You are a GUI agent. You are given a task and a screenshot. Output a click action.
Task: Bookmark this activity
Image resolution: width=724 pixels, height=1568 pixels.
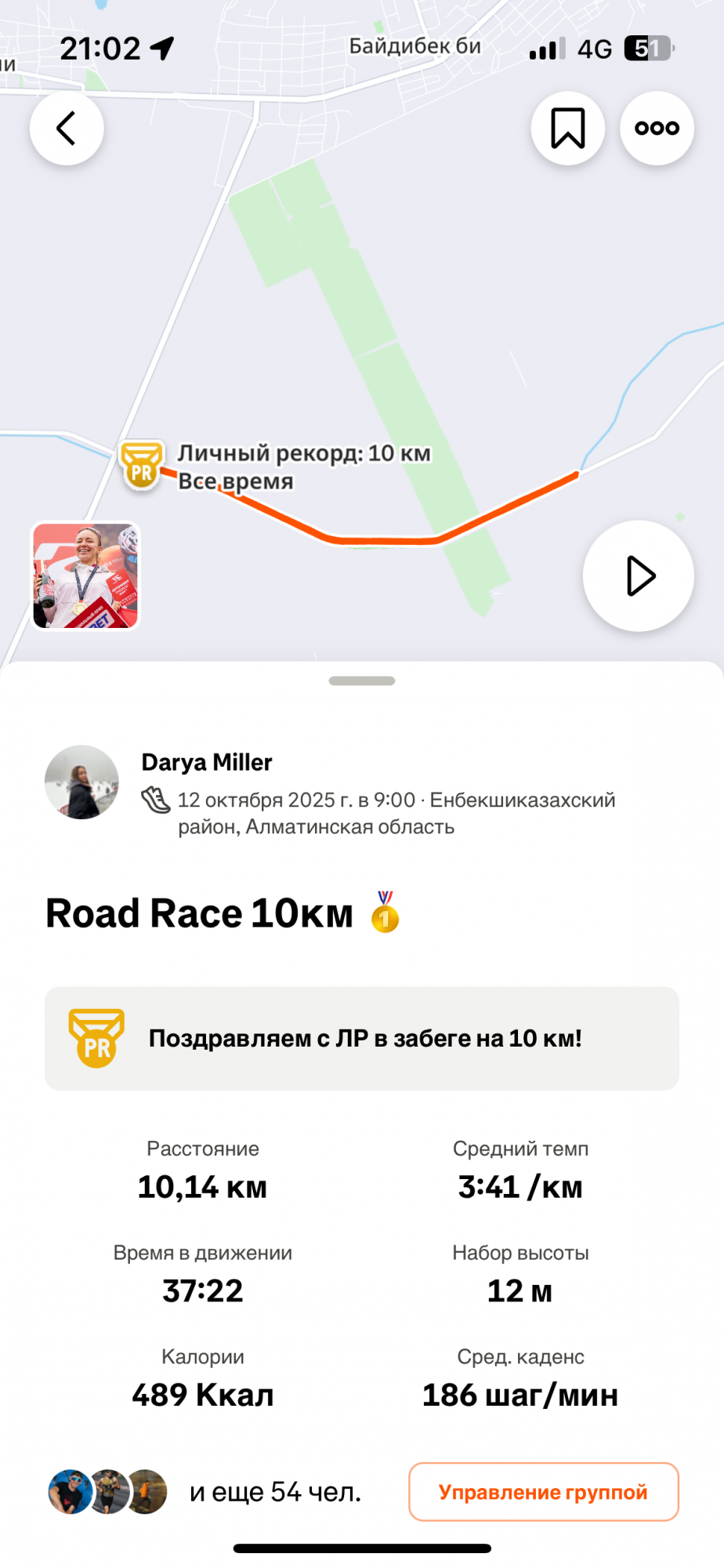click(567, 129)
